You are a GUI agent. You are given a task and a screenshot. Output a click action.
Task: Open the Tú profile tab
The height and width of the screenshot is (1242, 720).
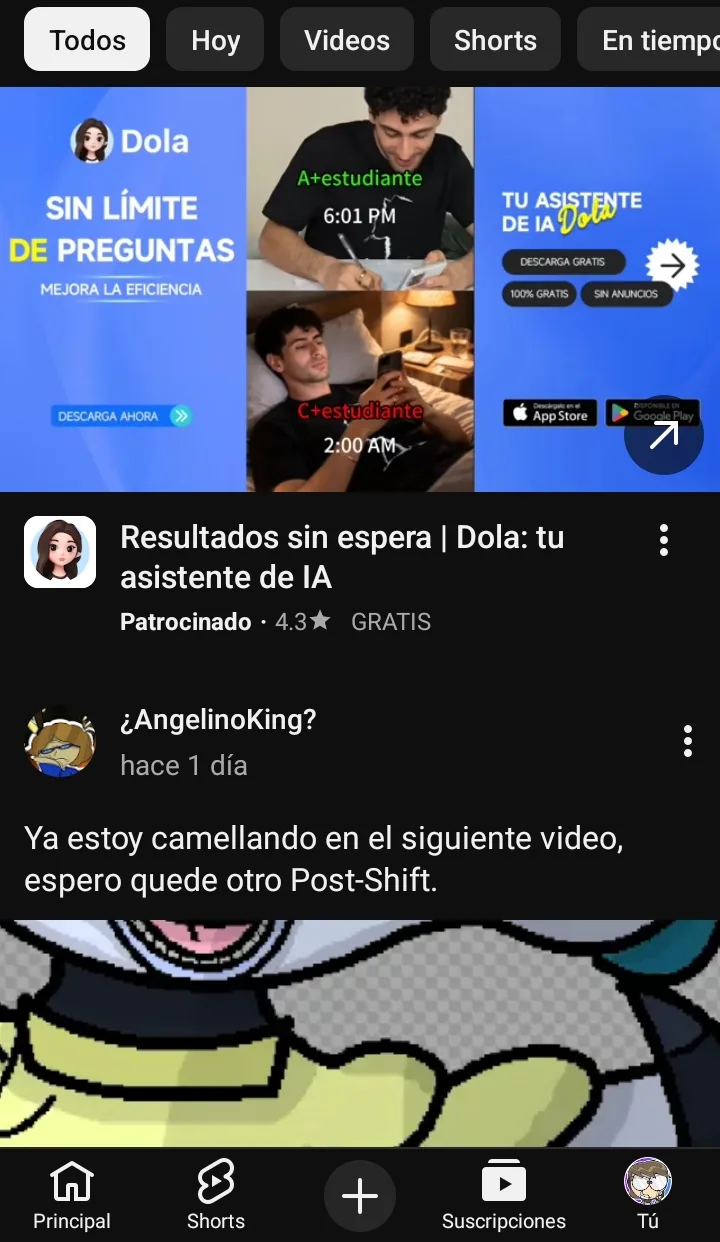tap(648, 1195)
